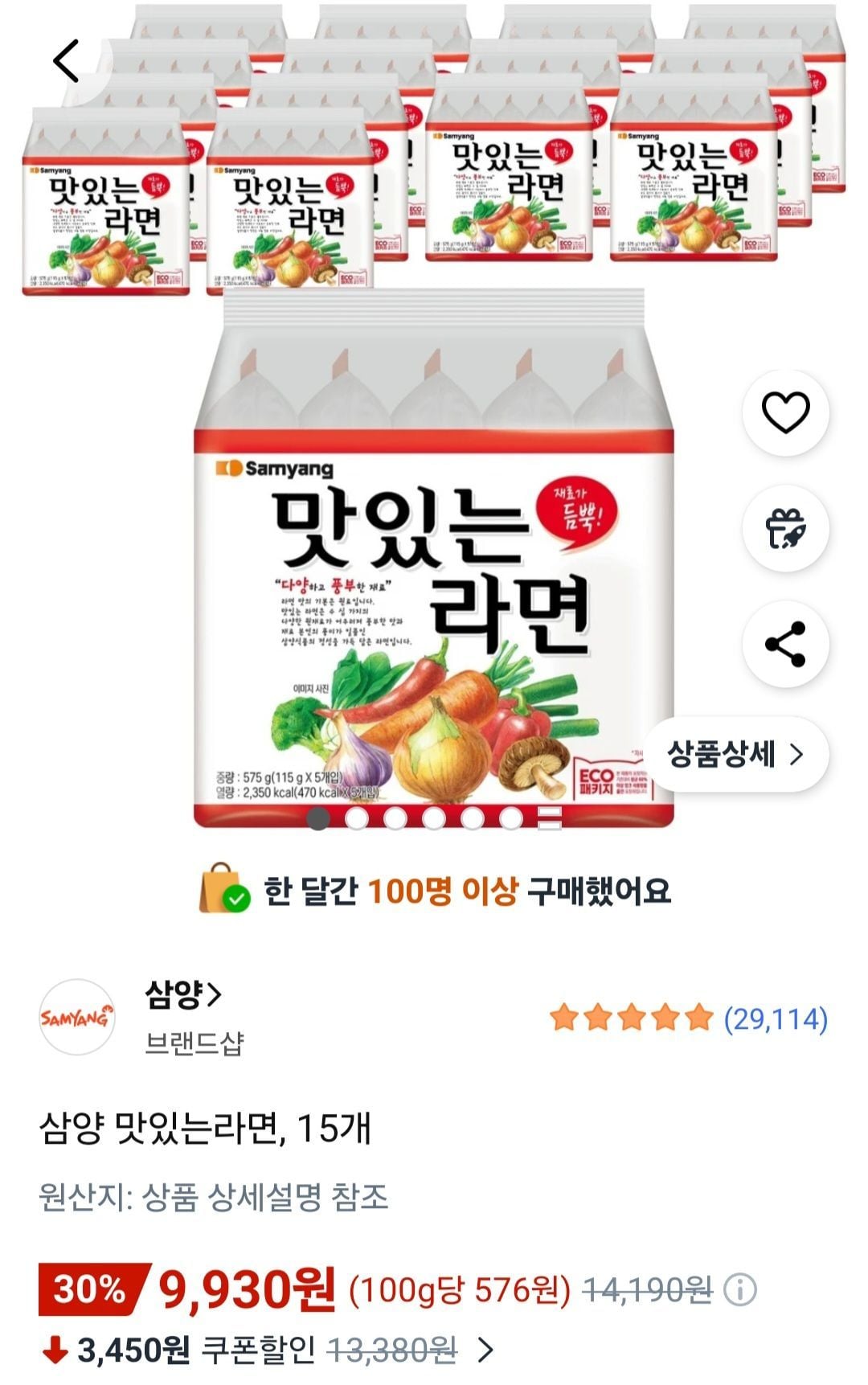Share this product
Screen dimensions: 868x1385
[x=785, y=644]
